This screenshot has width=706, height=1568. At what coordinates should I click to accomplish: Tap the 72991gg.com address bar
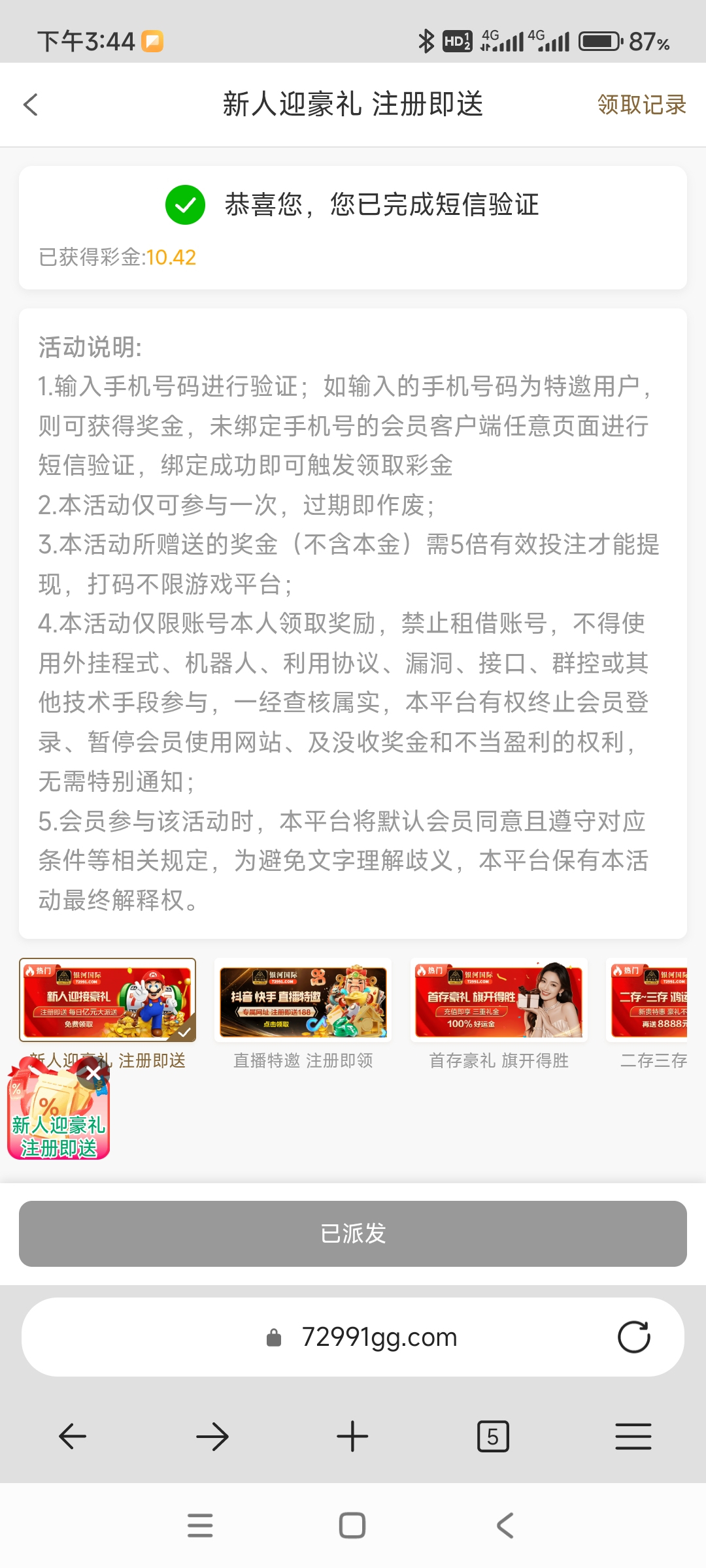tap(353, 1337)
